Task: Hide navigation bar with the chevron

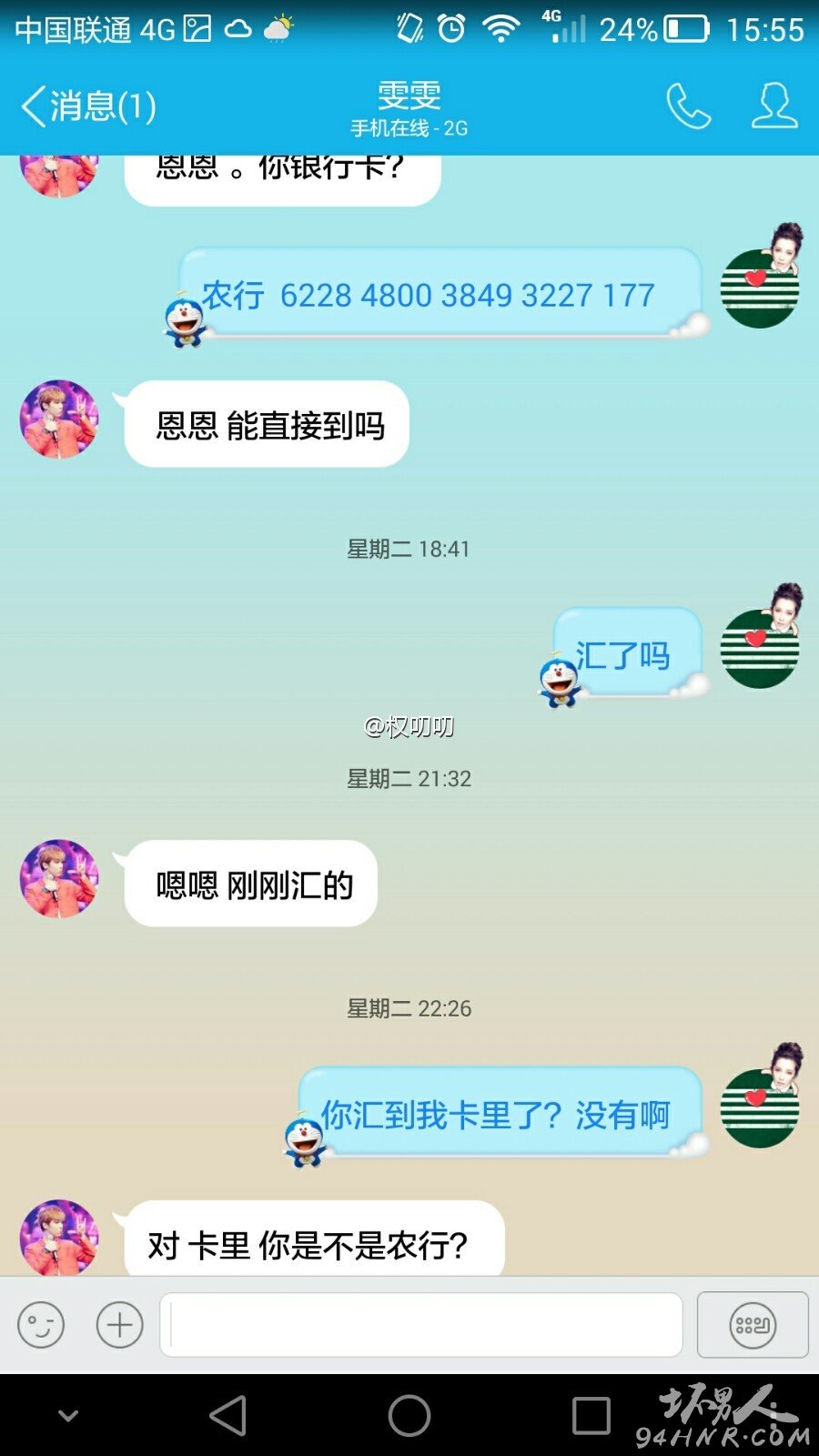Action: (68, 1415)
